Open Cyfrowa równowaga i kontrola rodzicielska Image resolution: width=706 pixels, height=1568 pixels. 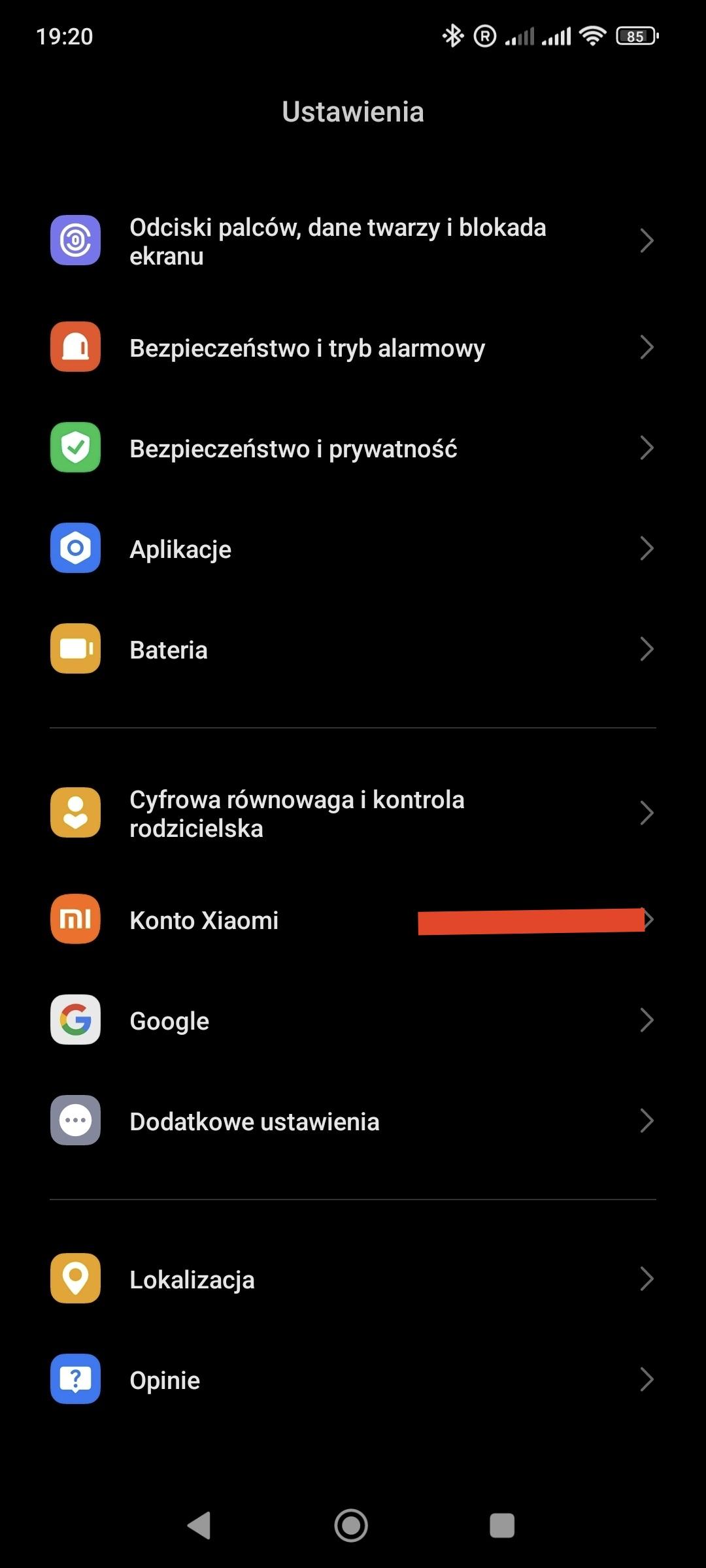297,814
